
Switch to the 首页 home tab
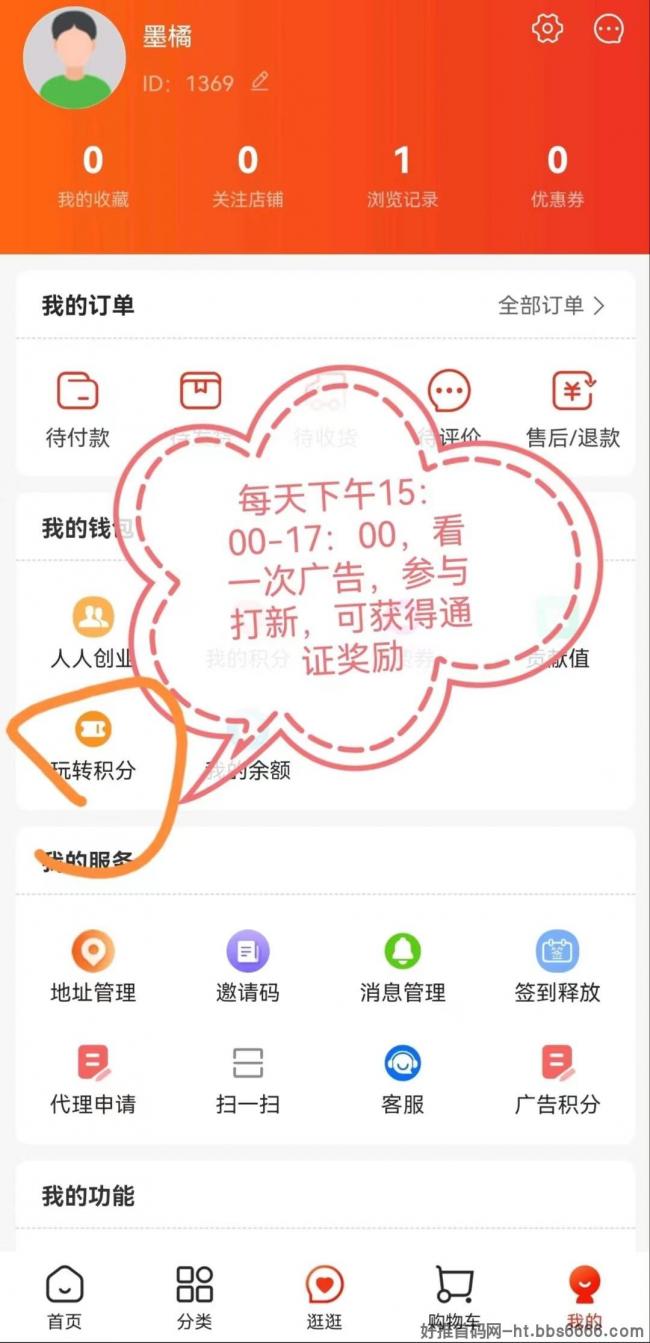point(65,1297)
